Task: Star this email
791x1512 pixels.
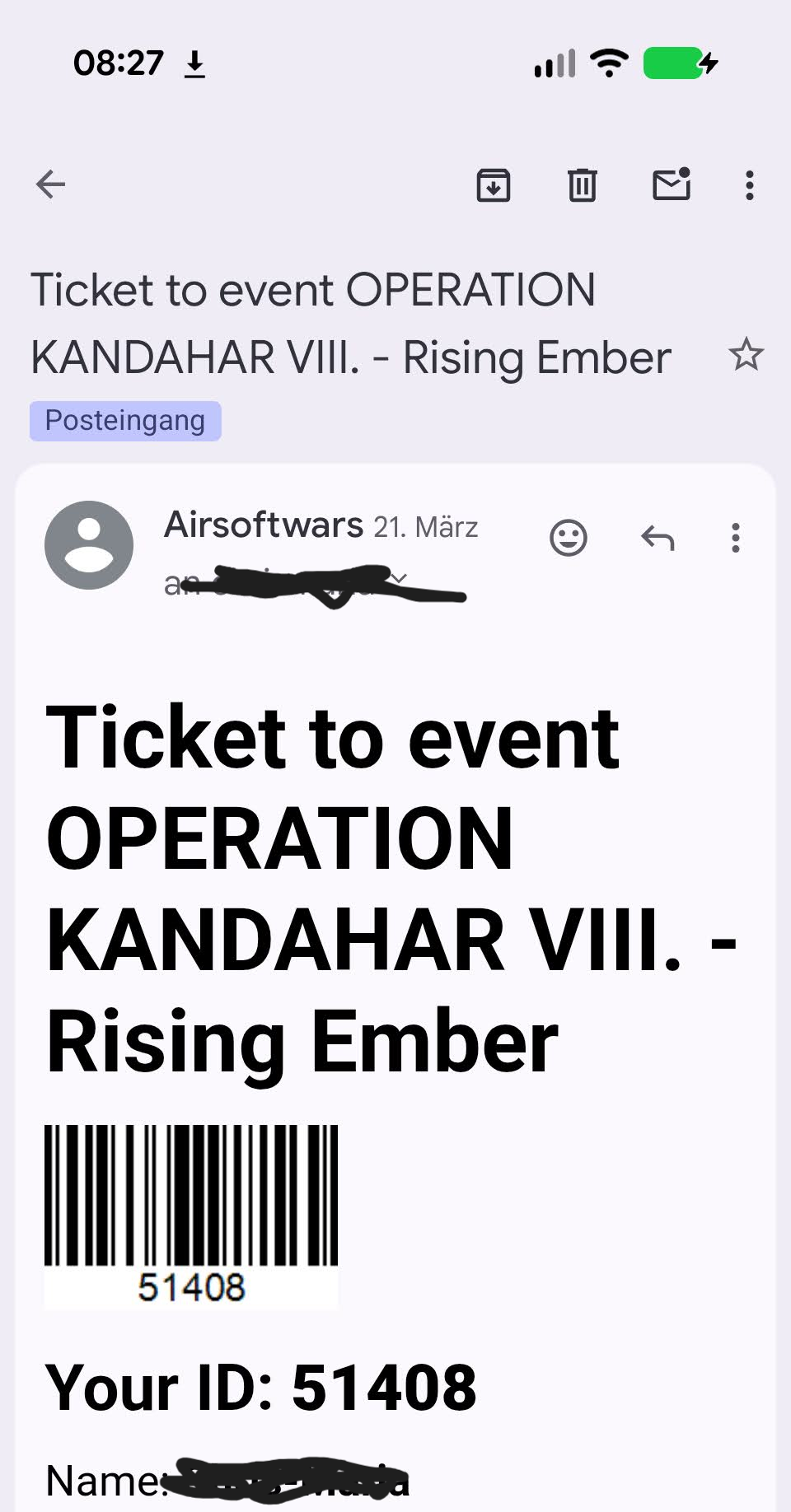Action: pyautogui.click(x=746, y=355)
